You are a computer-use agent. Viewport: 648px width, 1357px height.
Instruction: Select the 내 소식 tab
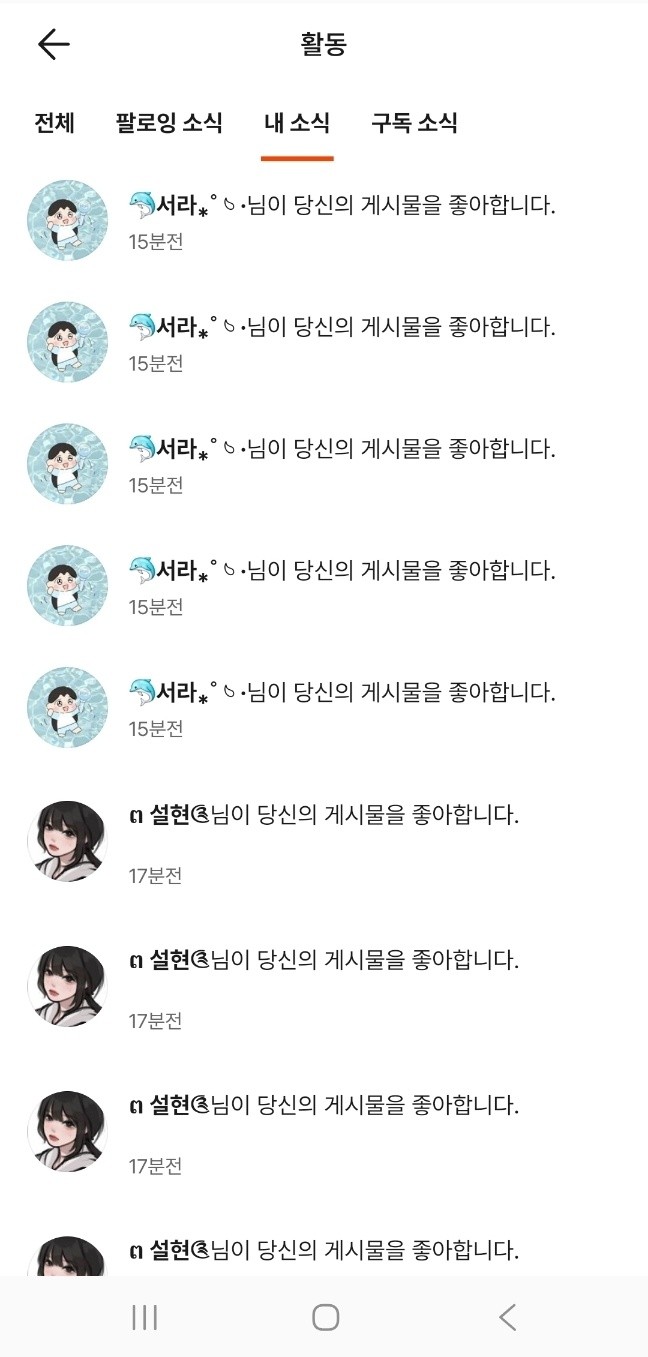297,123
